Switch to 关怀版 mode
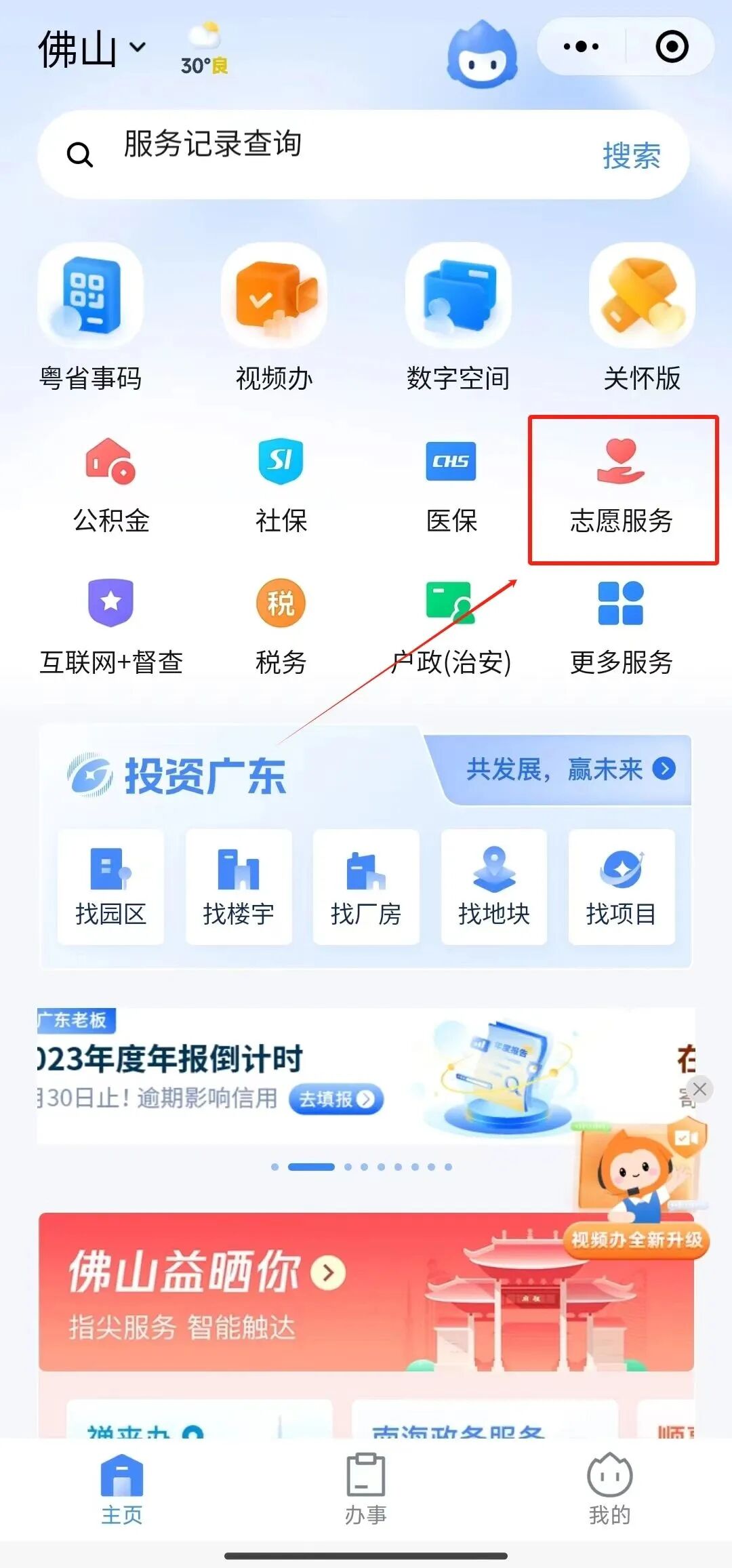The width and height of the screenshot is (732, 1568). (642, 319)
